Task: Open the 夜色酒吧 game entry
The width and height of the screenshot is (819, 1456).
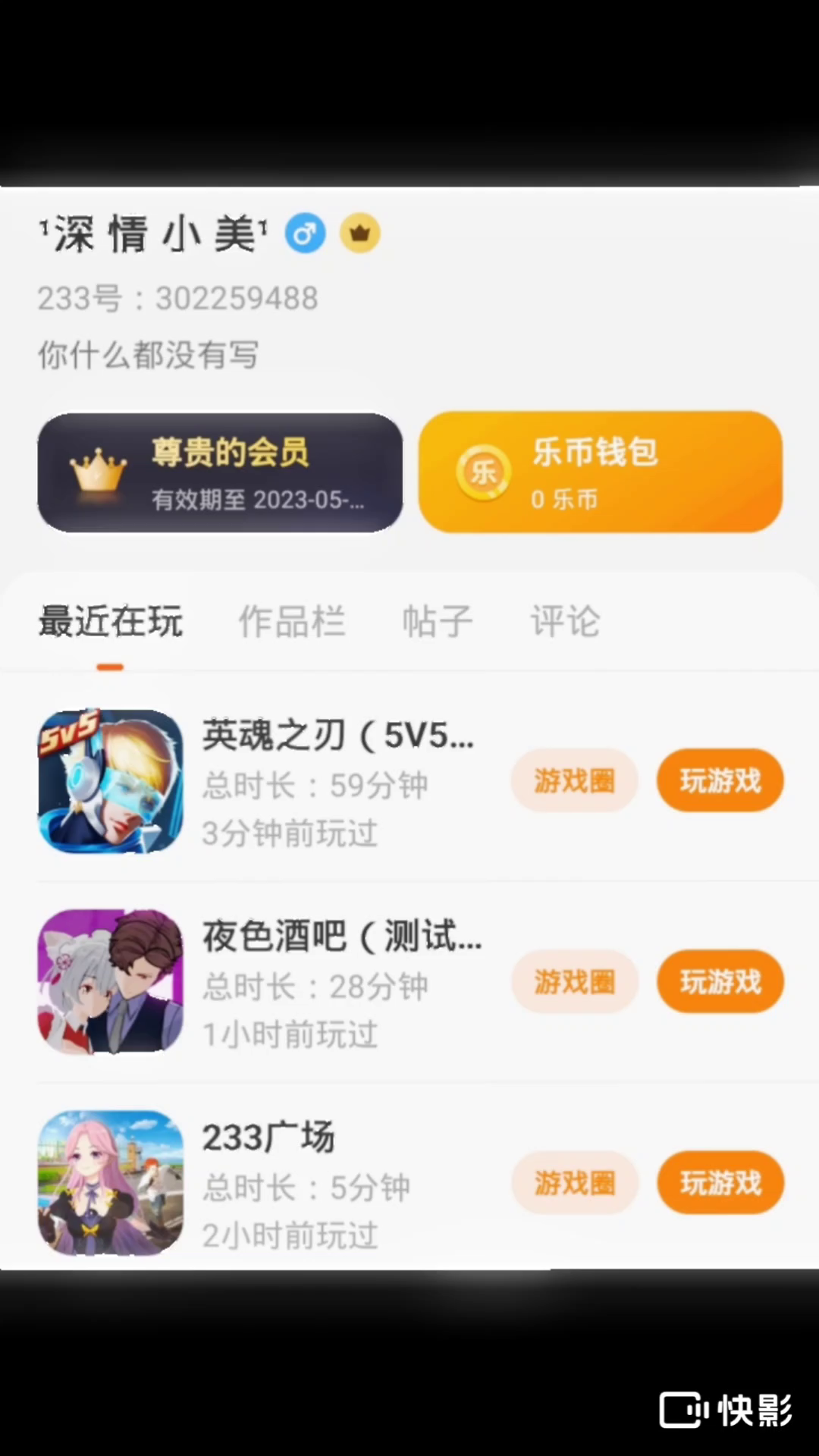Action: coord(111,982)
